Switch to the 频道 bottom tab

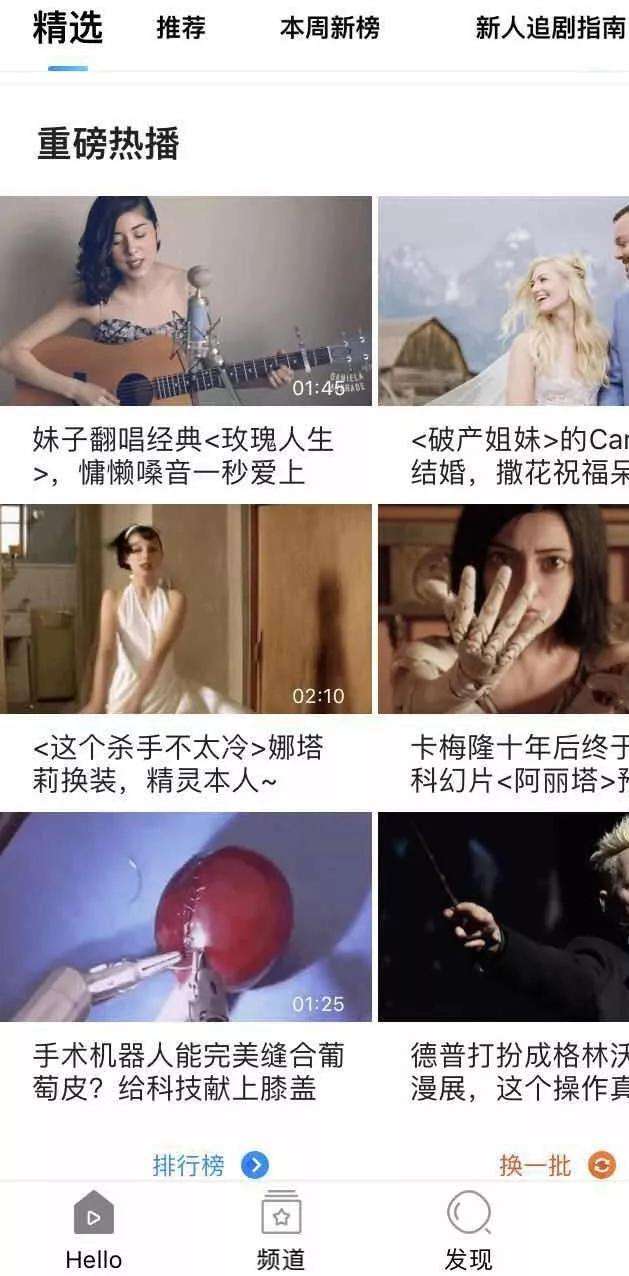click(281, 1230)
